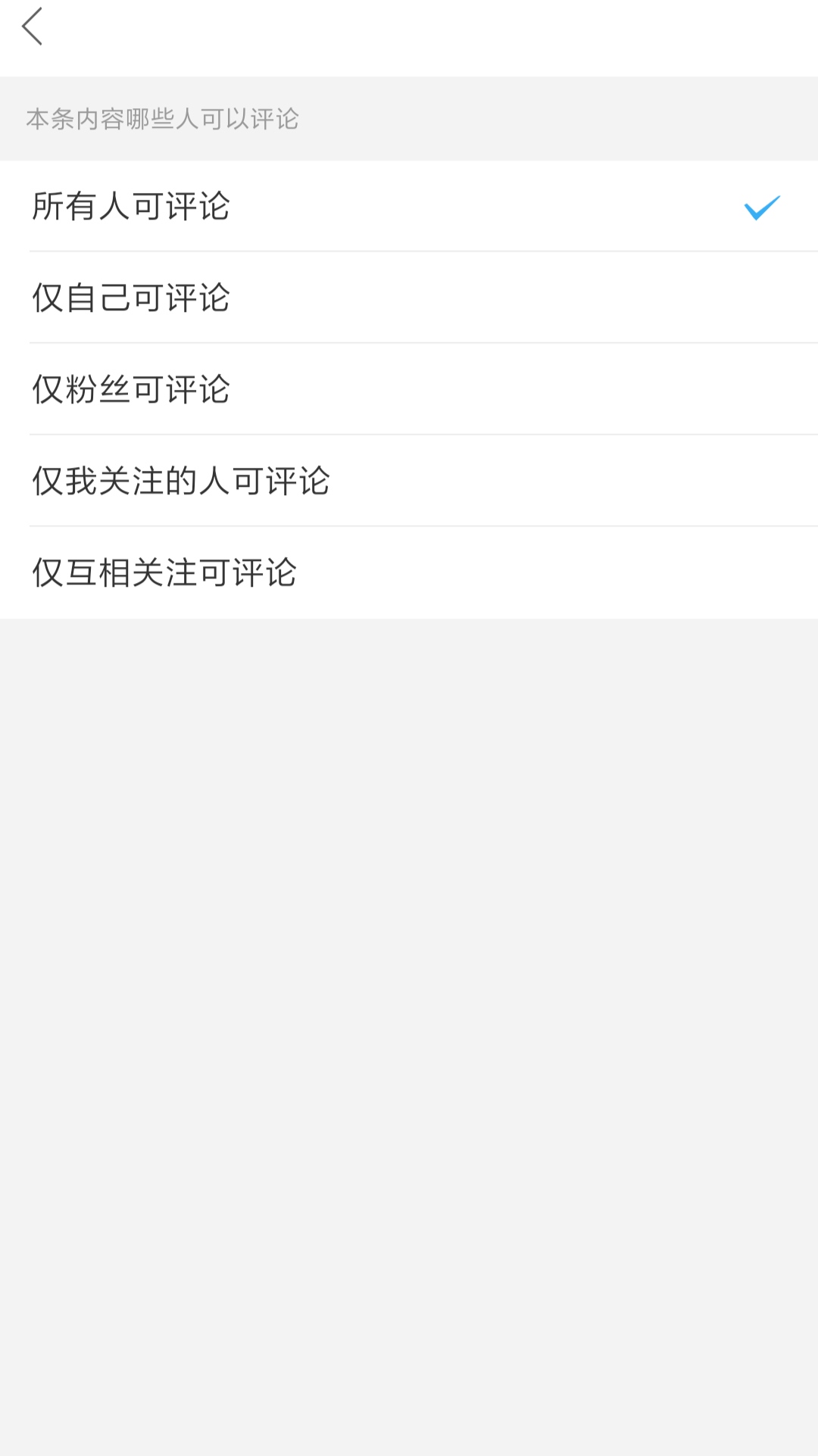Select 仅粉丝可评论 option
818x1456 pixels.
click(409, 389)
